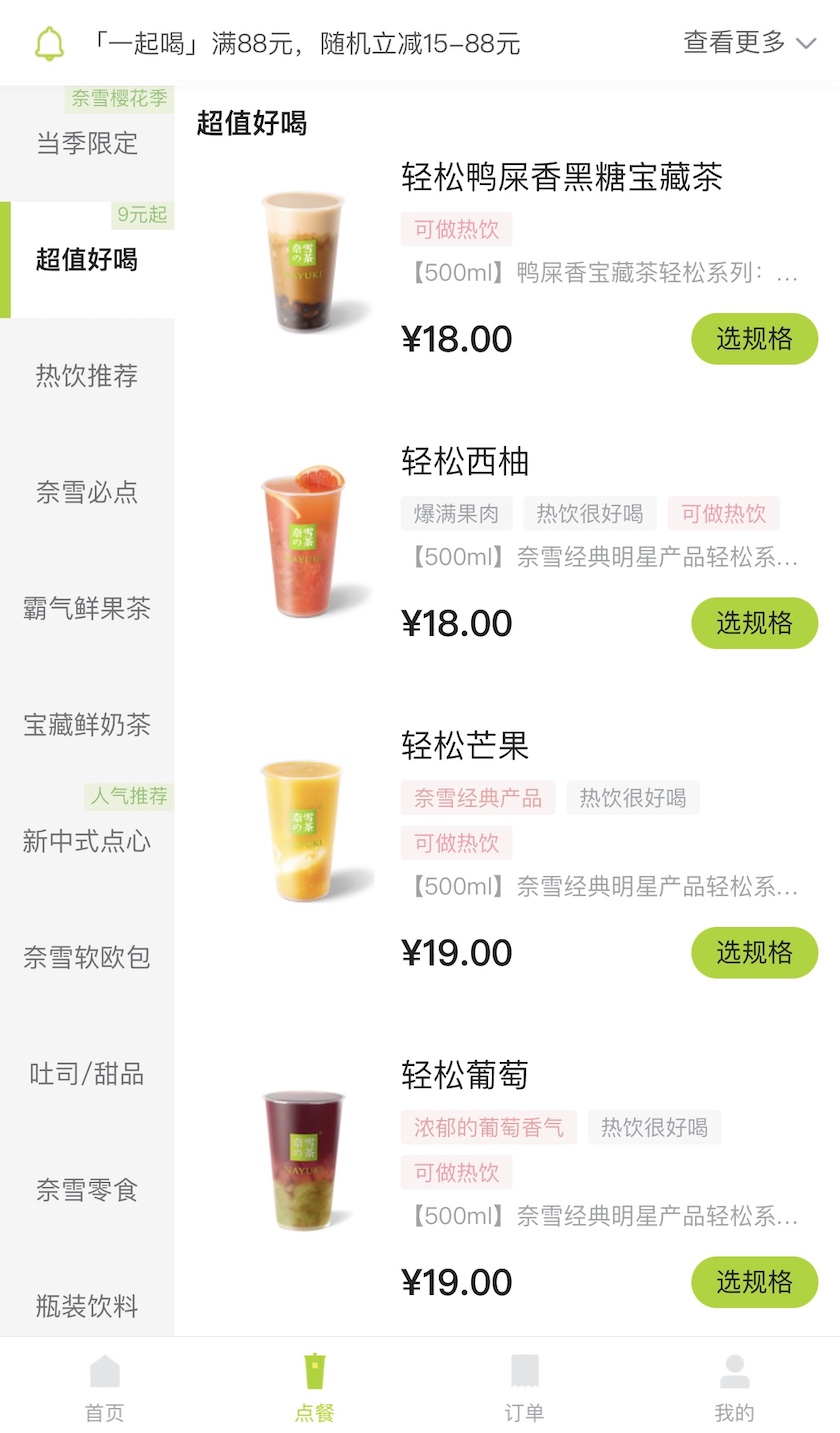Choose specs for 轻松葡萄
Screen dimensions: 840x1433
tap(754, 1281)
